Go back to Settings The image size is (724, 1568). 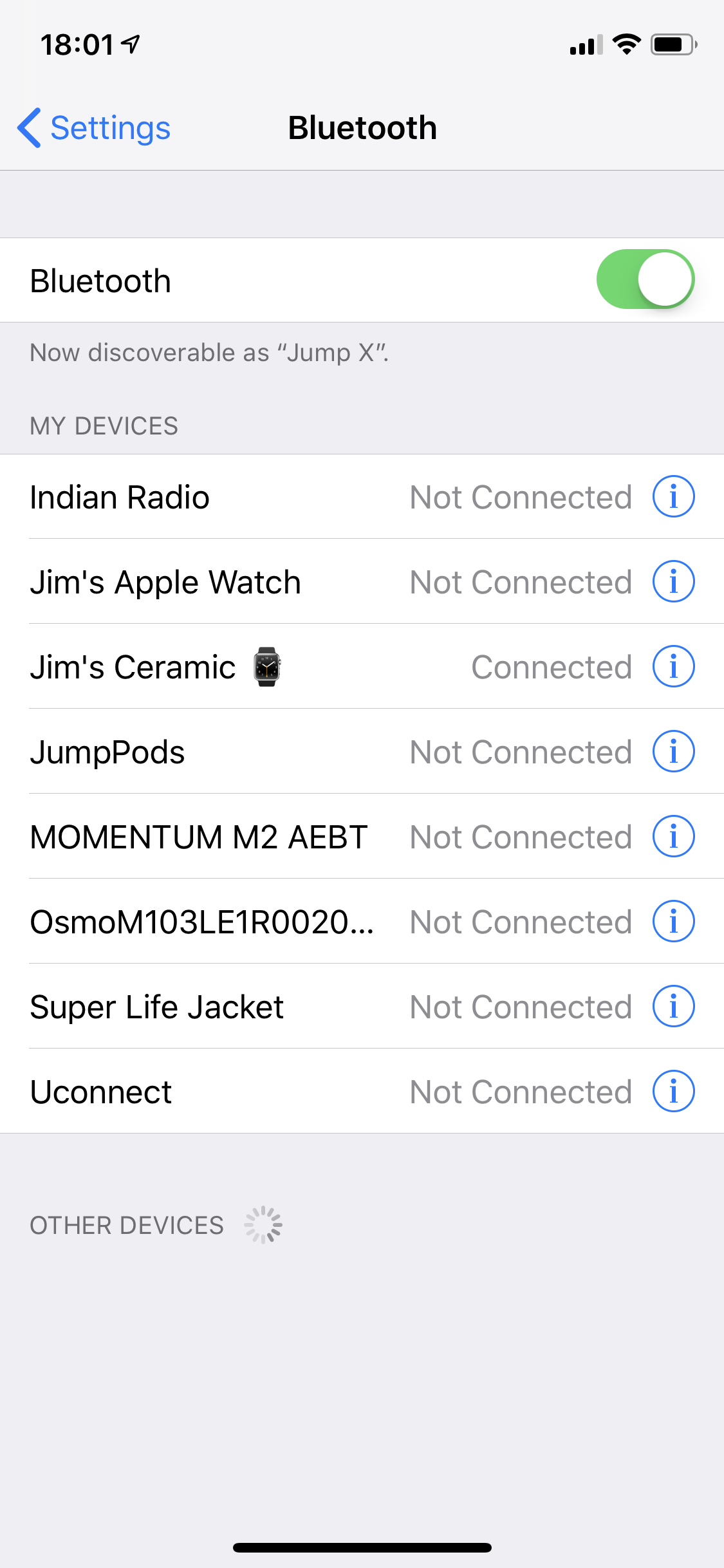tap(94, 127)
